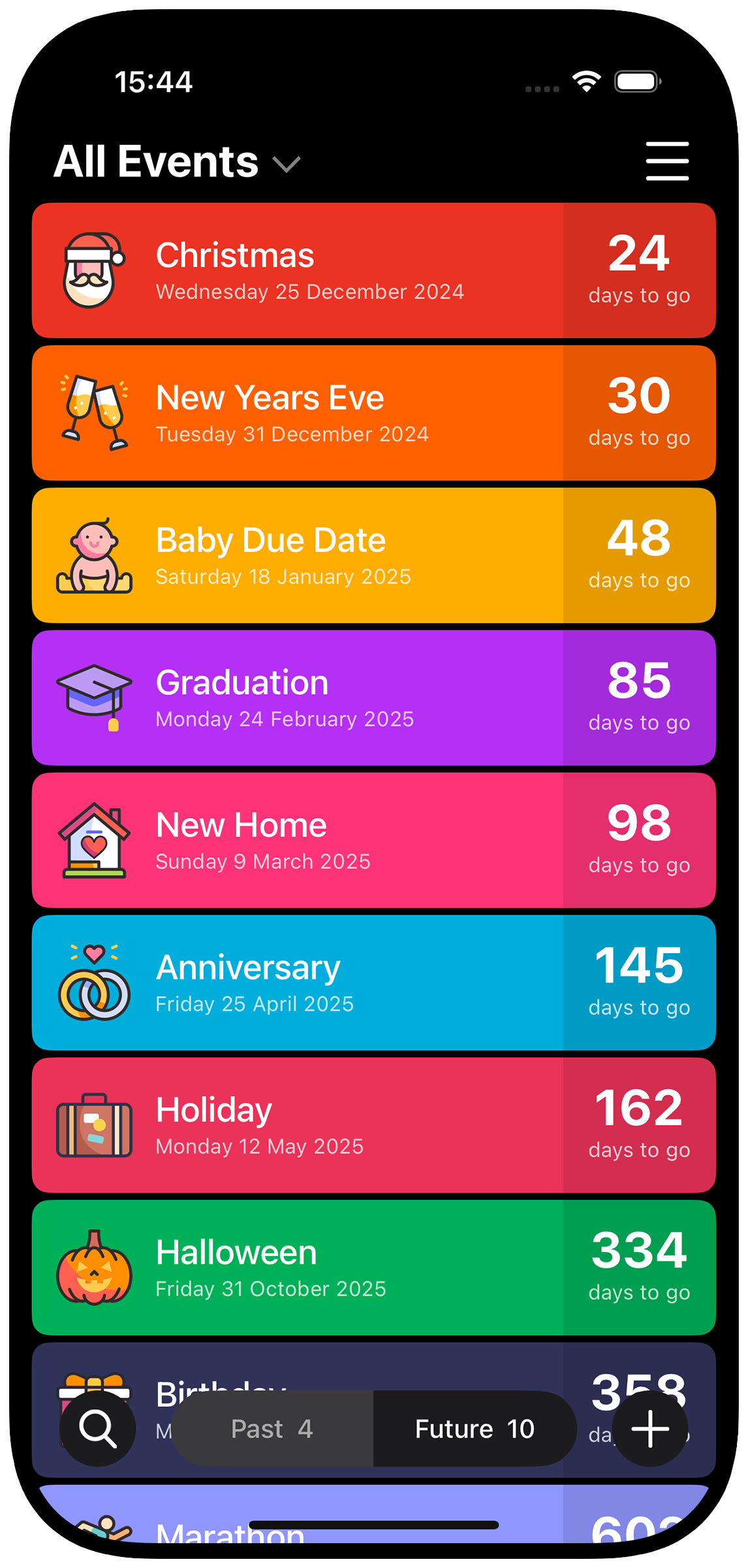
Task: Open the Halloween event
Action: point(373,1267)
